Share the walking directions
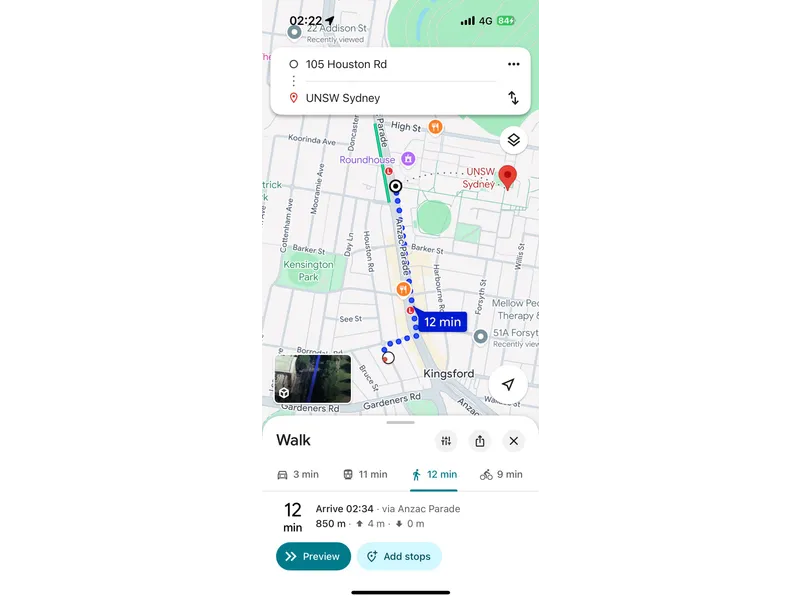 (480, 441)
